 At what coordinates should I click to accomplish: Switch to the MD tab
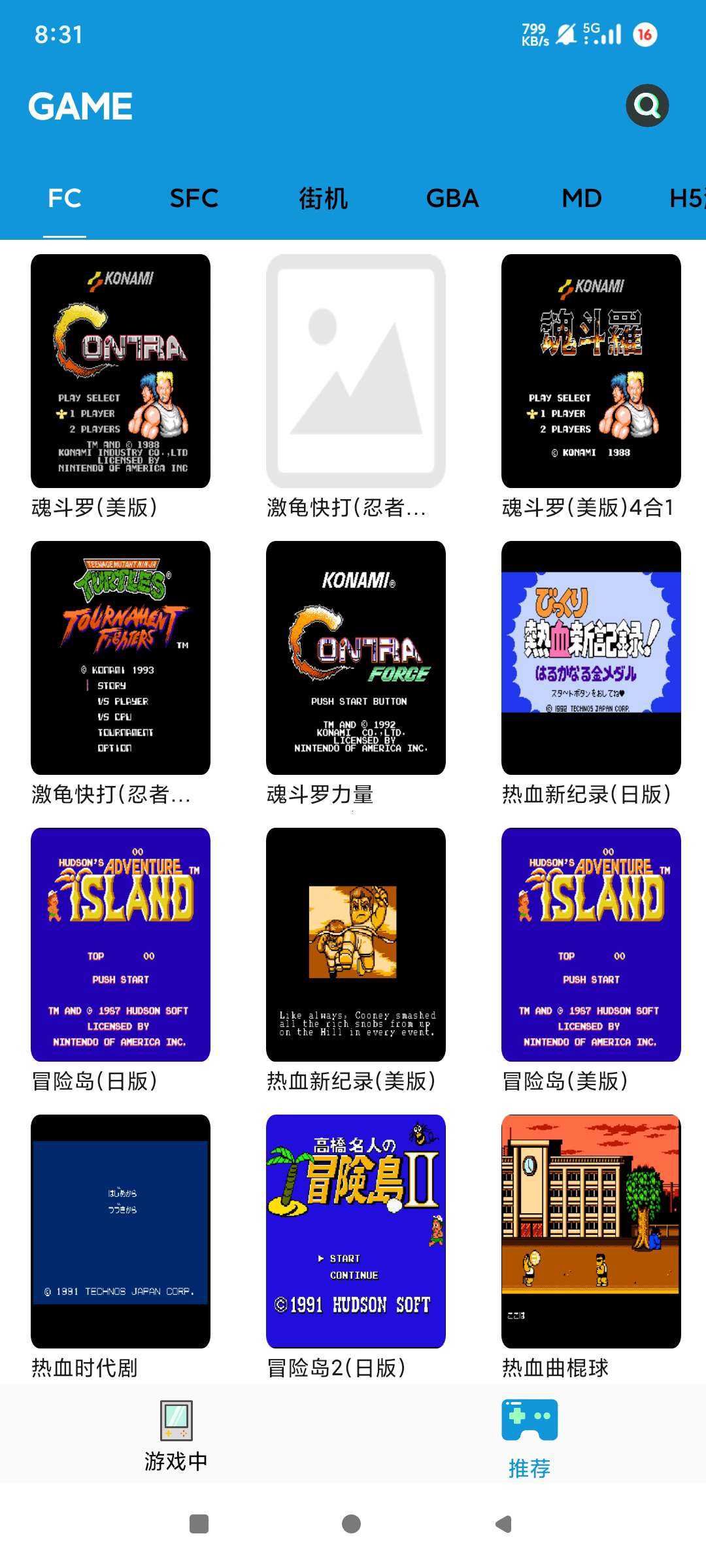581,198
